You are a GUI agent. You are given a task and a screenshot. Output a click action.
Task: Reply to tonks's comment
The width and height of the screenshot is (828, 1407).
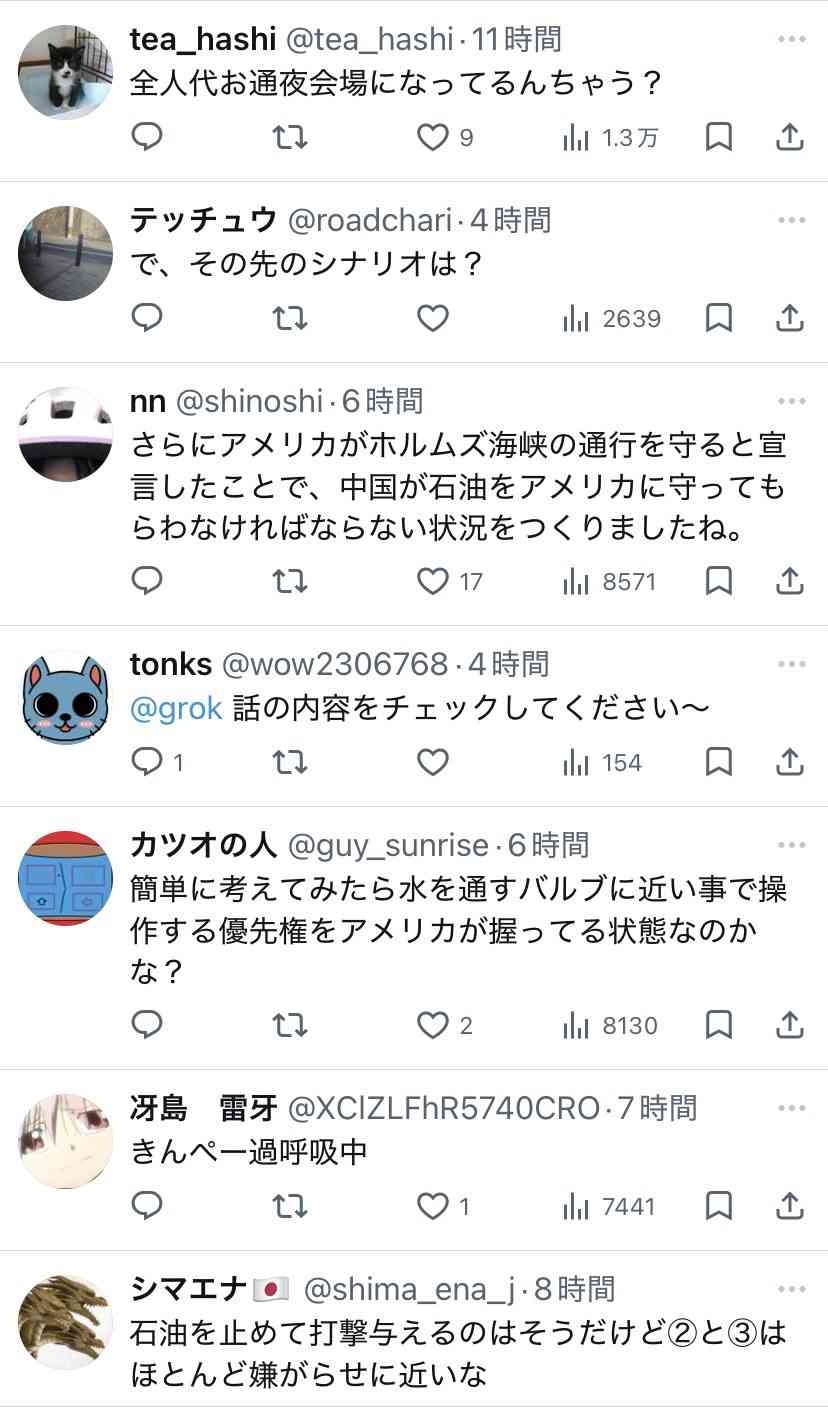pos(147,762)
